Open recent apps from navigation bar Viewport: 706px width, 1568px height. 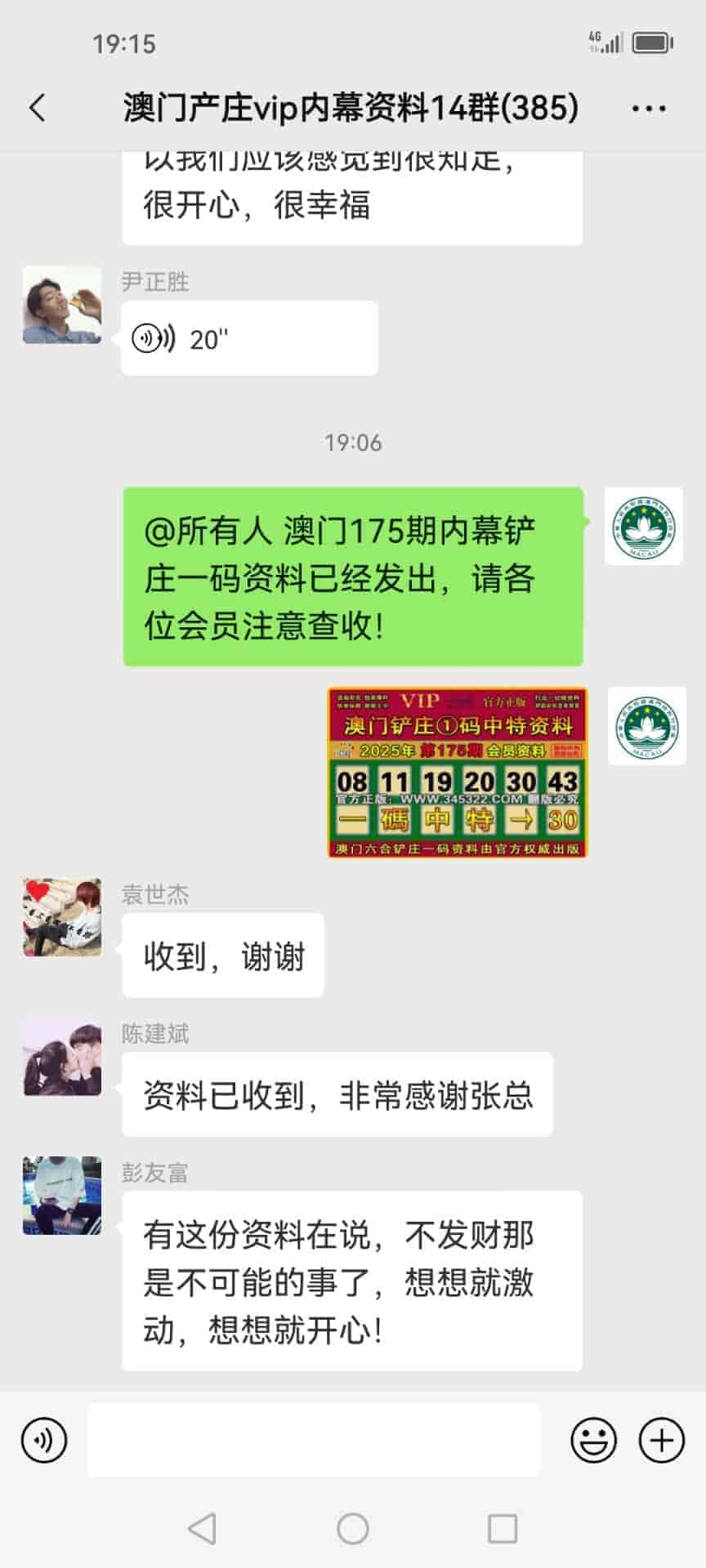coord(502,1528)
